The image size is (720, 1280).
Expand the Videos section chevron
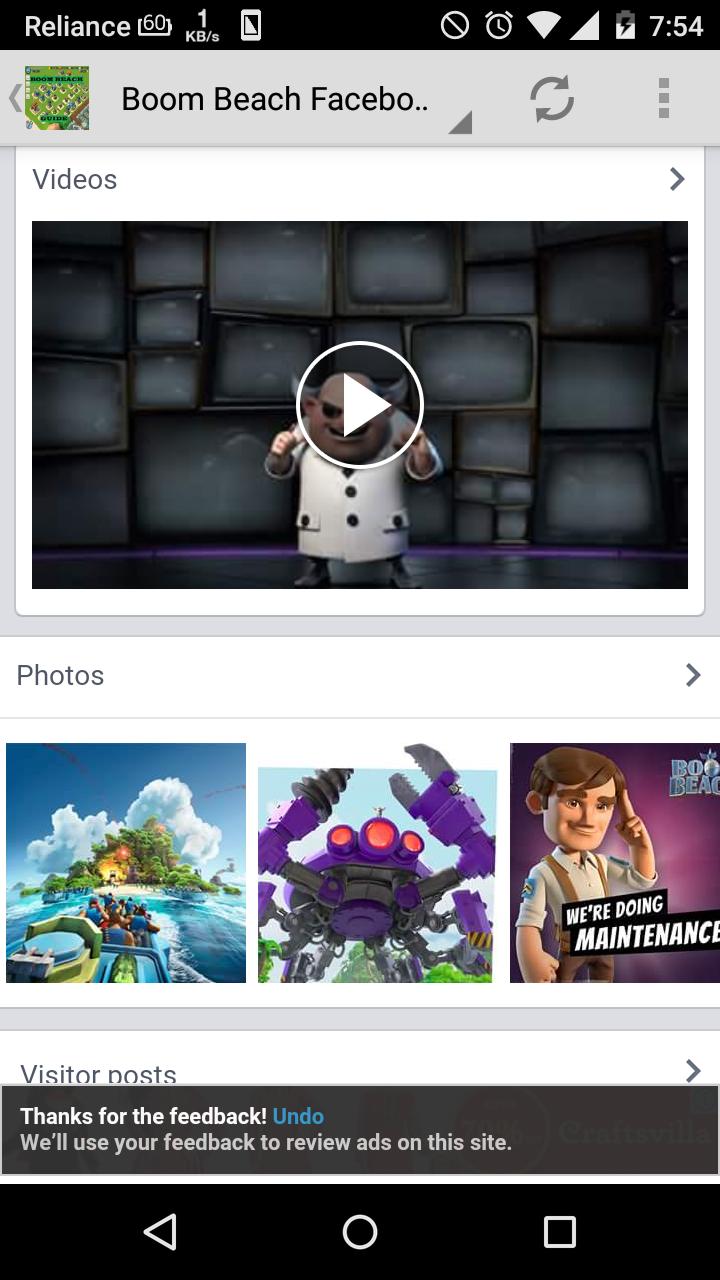(677, 179)
